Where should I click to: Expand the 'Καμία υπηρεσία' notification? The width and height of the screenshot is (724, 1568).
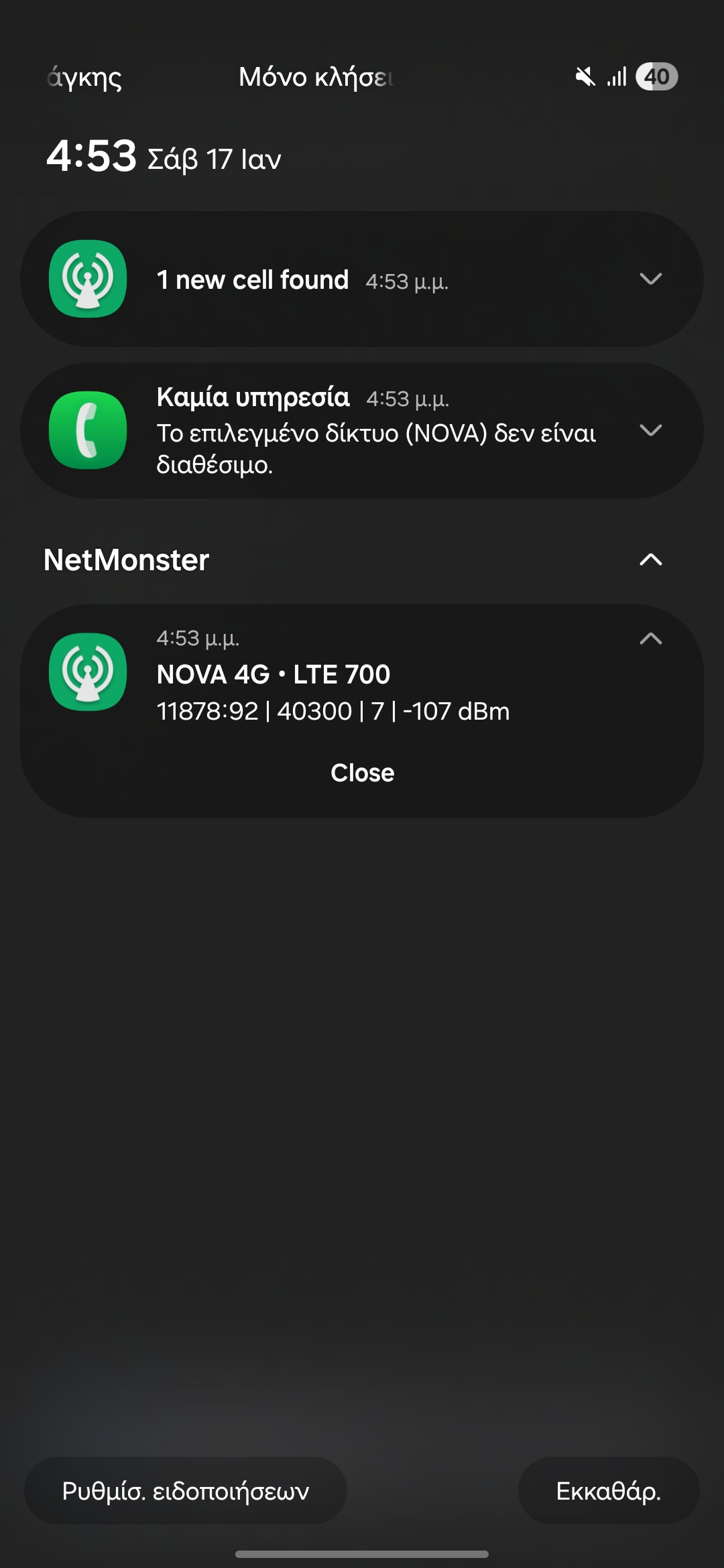click(x=650, y=430)
